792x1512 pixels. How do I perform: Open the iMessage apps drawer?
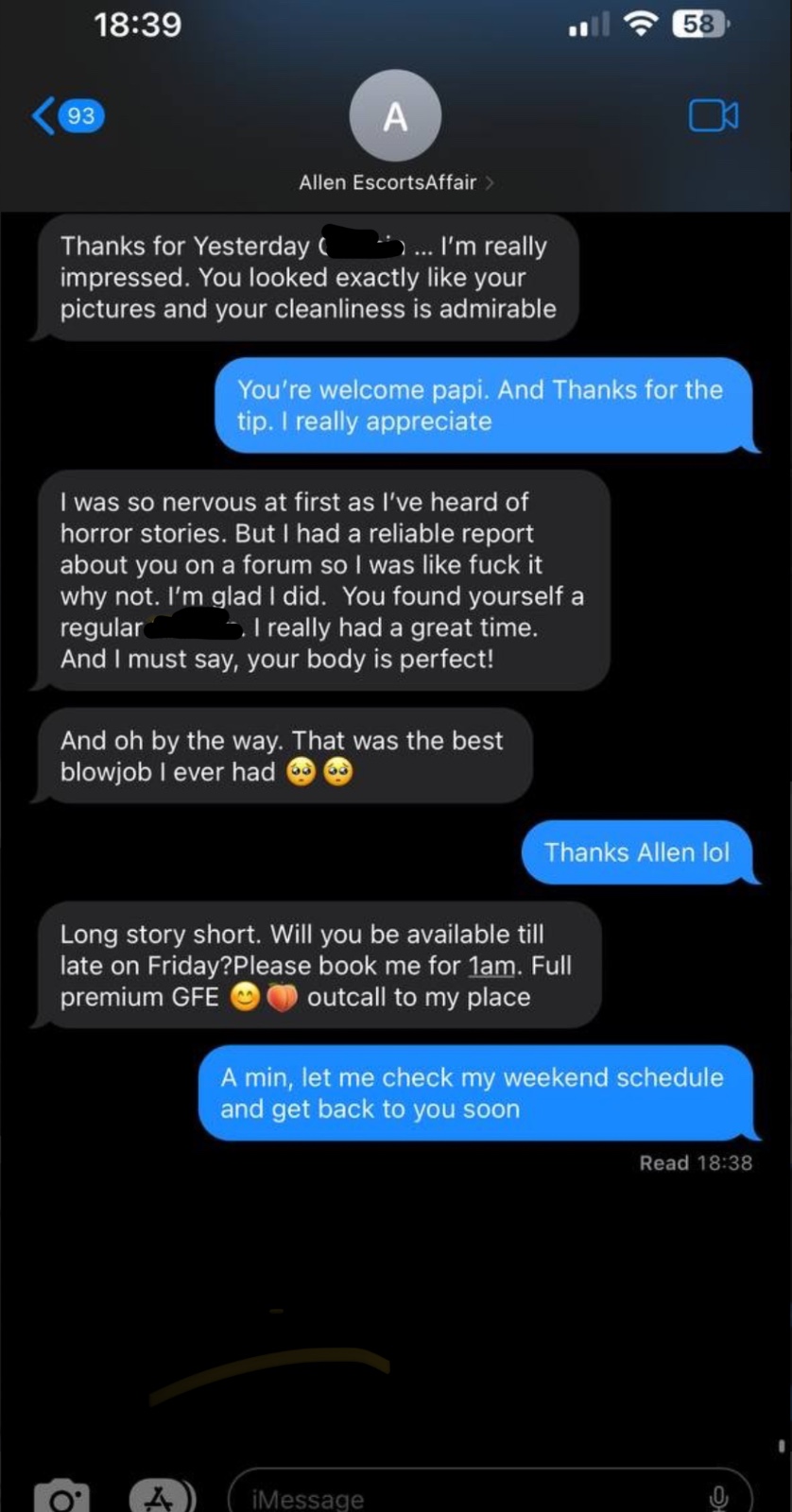pyautogui.click(x=161, y=1496)
